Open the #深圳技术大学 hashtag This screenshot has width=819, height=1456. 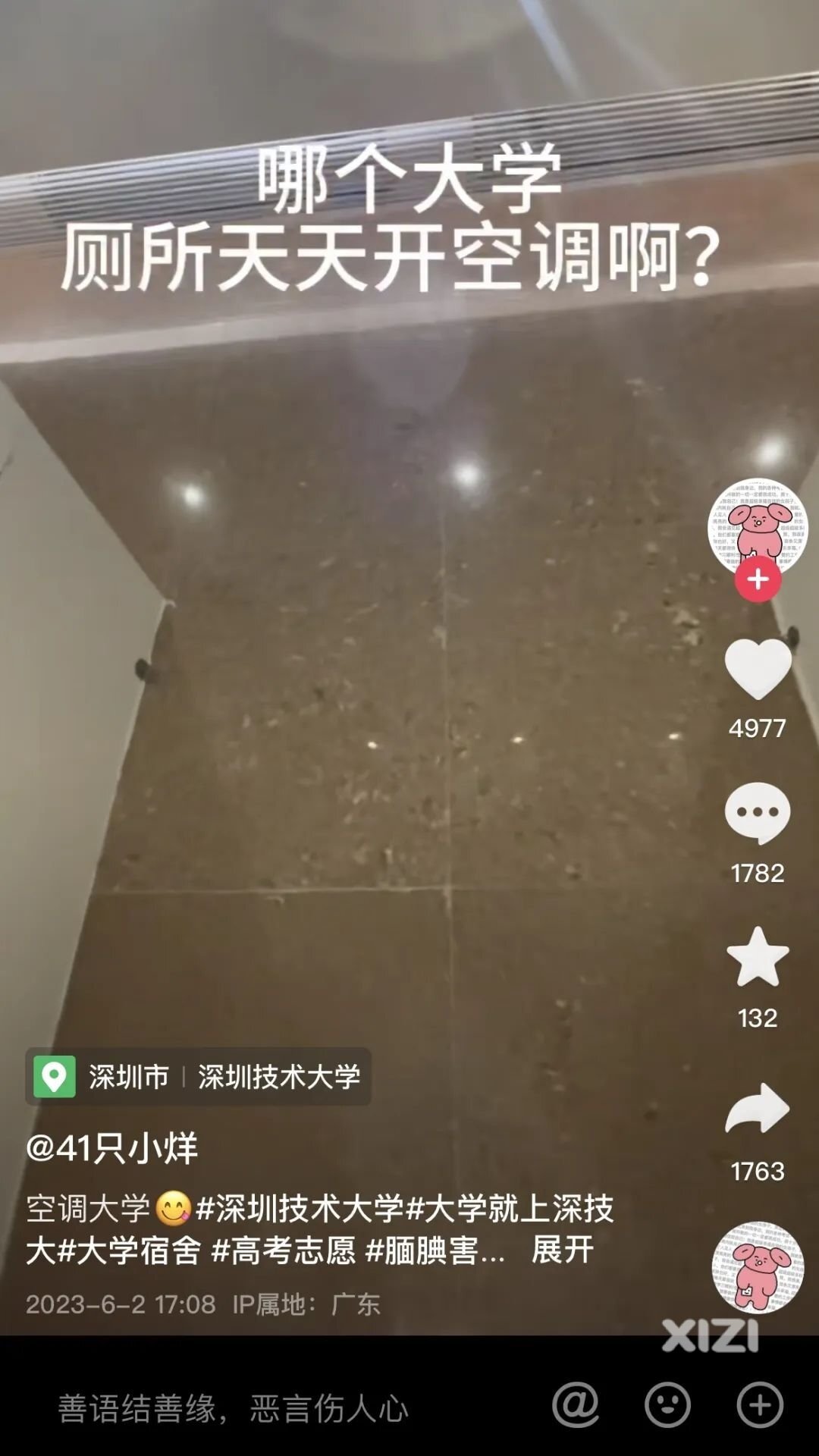tap(300, 1208)
